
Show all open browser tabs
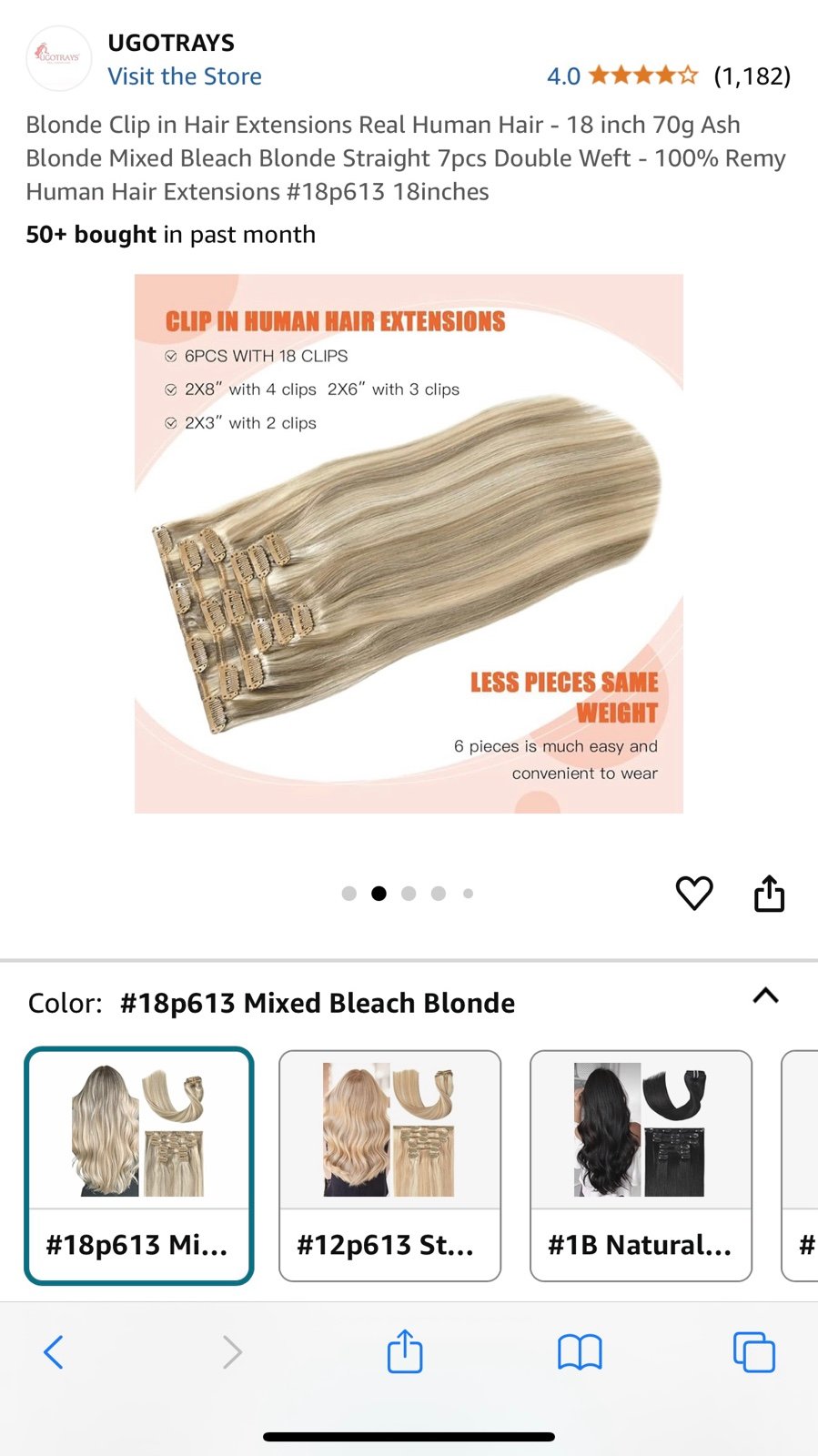point(754,1352)
